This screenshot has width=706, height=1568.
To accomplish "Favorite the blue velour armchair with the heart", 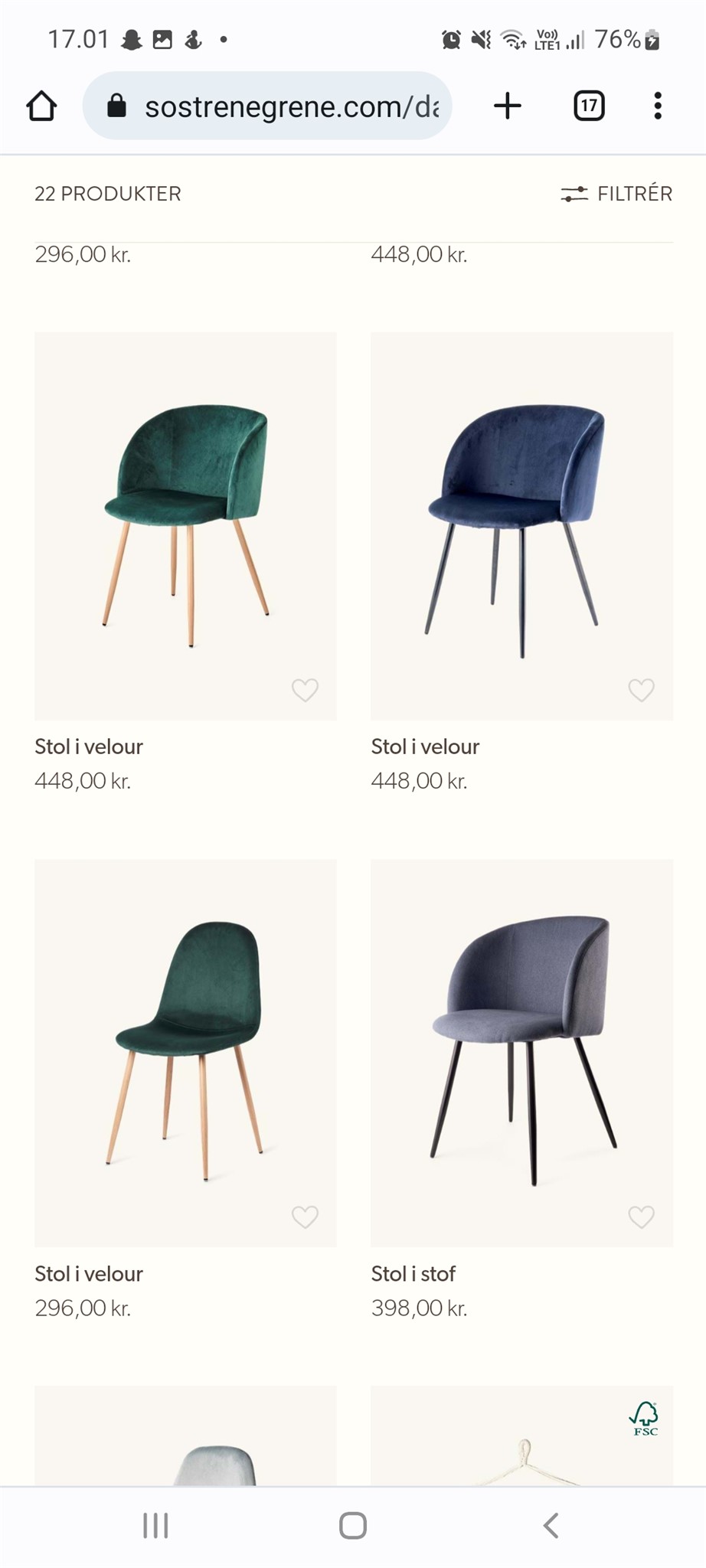I will coord(641,690).
